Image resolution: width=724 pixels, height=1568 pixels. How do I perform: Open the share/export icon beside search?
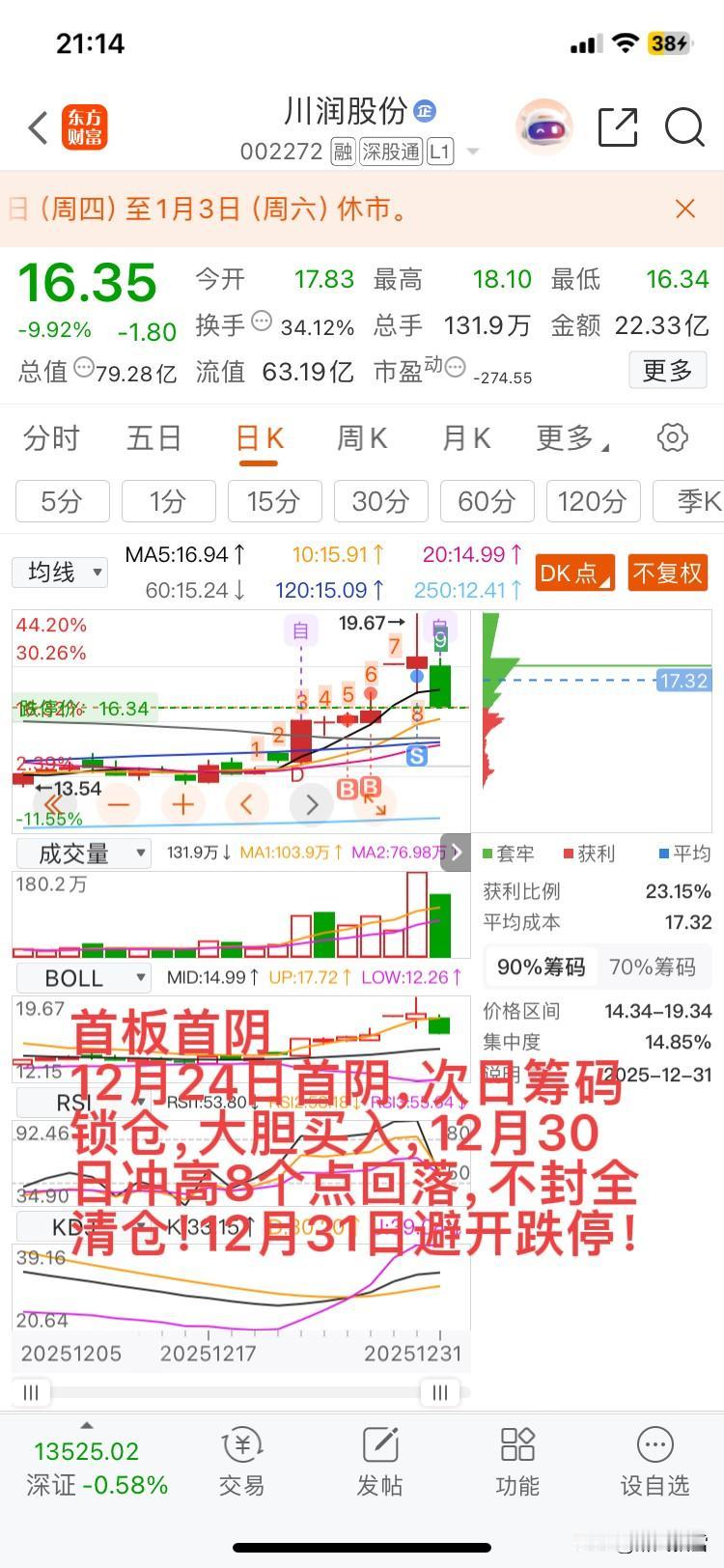click(617, 126)
